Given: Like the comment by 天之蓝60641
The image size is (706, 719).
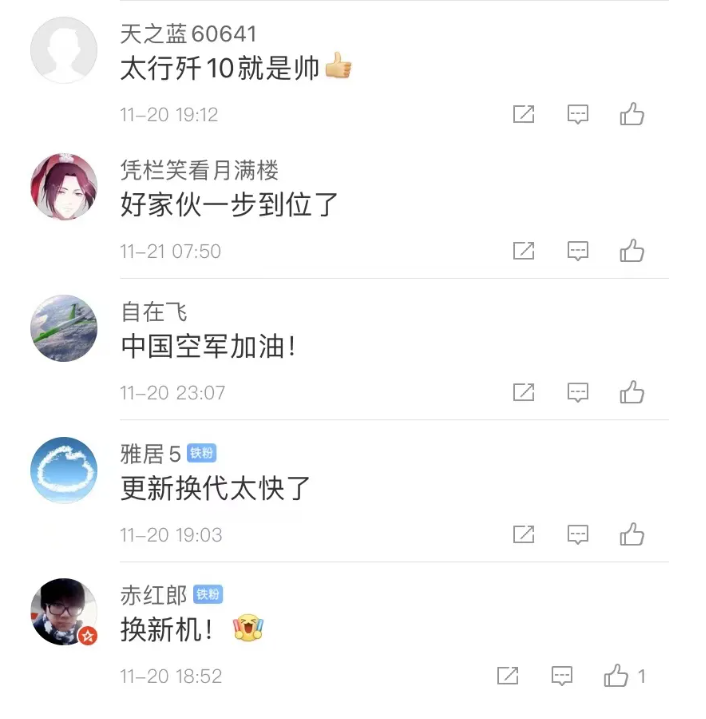Looking at the screenshot, I should (631, 114).
